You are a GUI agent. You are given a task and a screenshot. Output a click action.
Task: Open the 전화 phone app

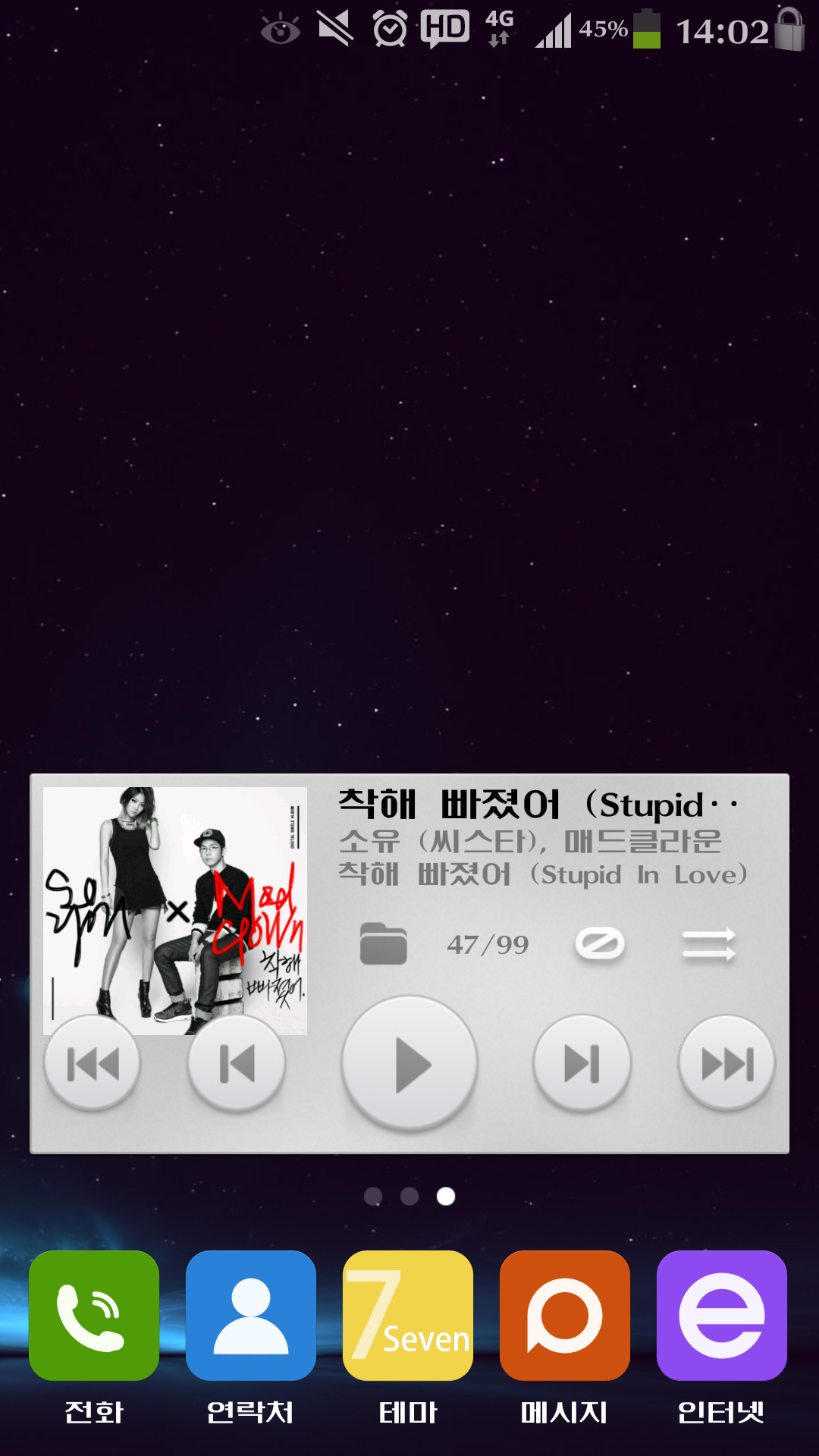pos(94,1316)
